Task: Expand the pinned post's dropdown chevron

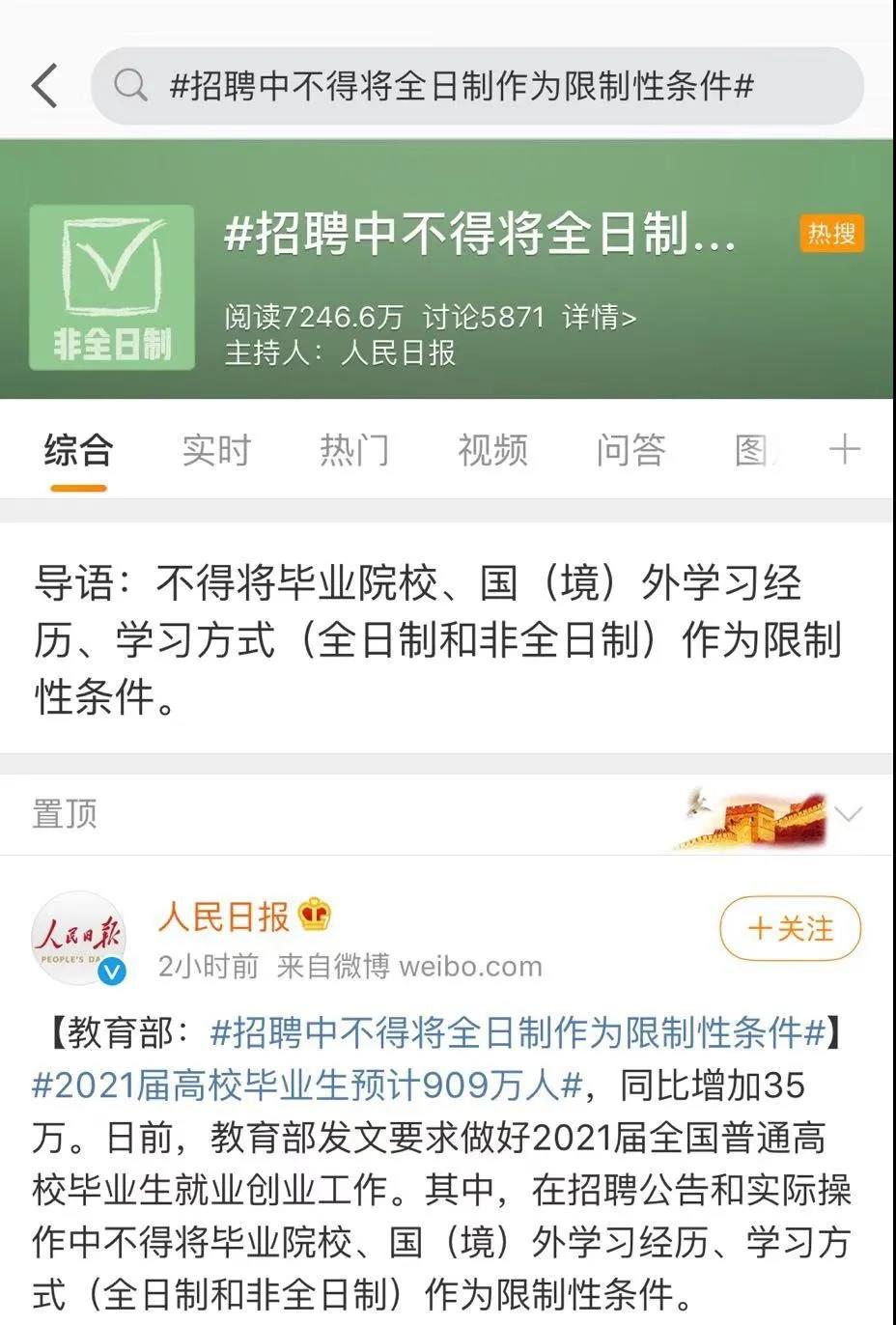Action: coord(848,814)
